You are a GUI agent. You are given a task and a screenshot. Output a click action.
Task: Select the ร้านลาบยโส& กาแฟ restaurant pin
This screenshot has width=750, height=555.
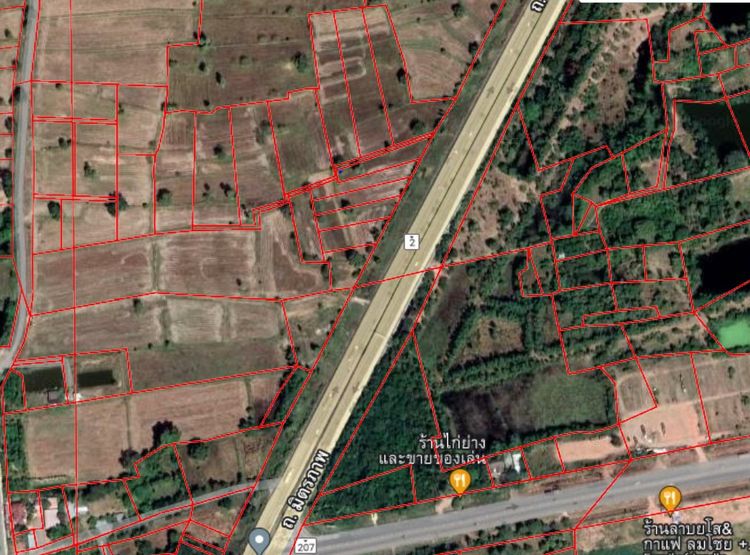pos(669,495)
